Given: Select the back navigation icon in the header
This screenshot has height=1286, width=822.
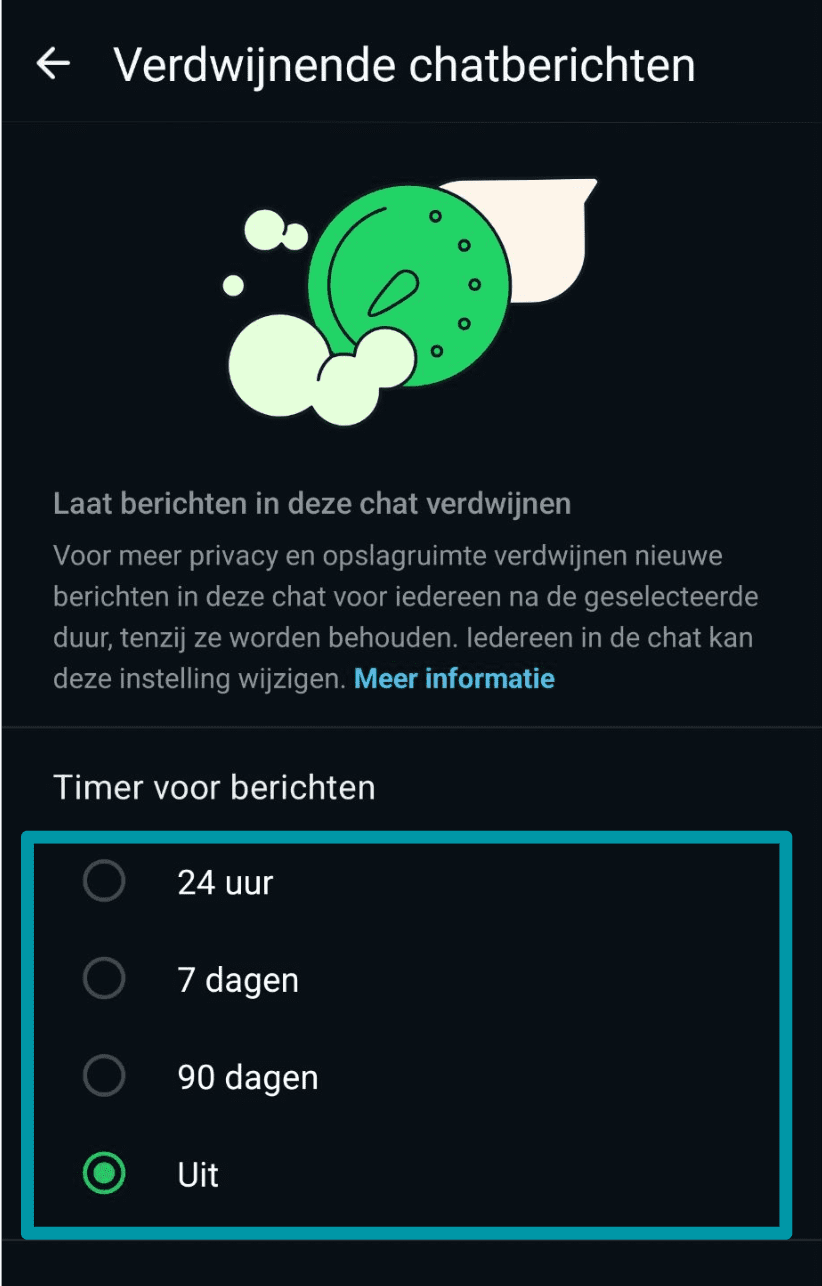Looking at the screenshot, I should (52, 64).
